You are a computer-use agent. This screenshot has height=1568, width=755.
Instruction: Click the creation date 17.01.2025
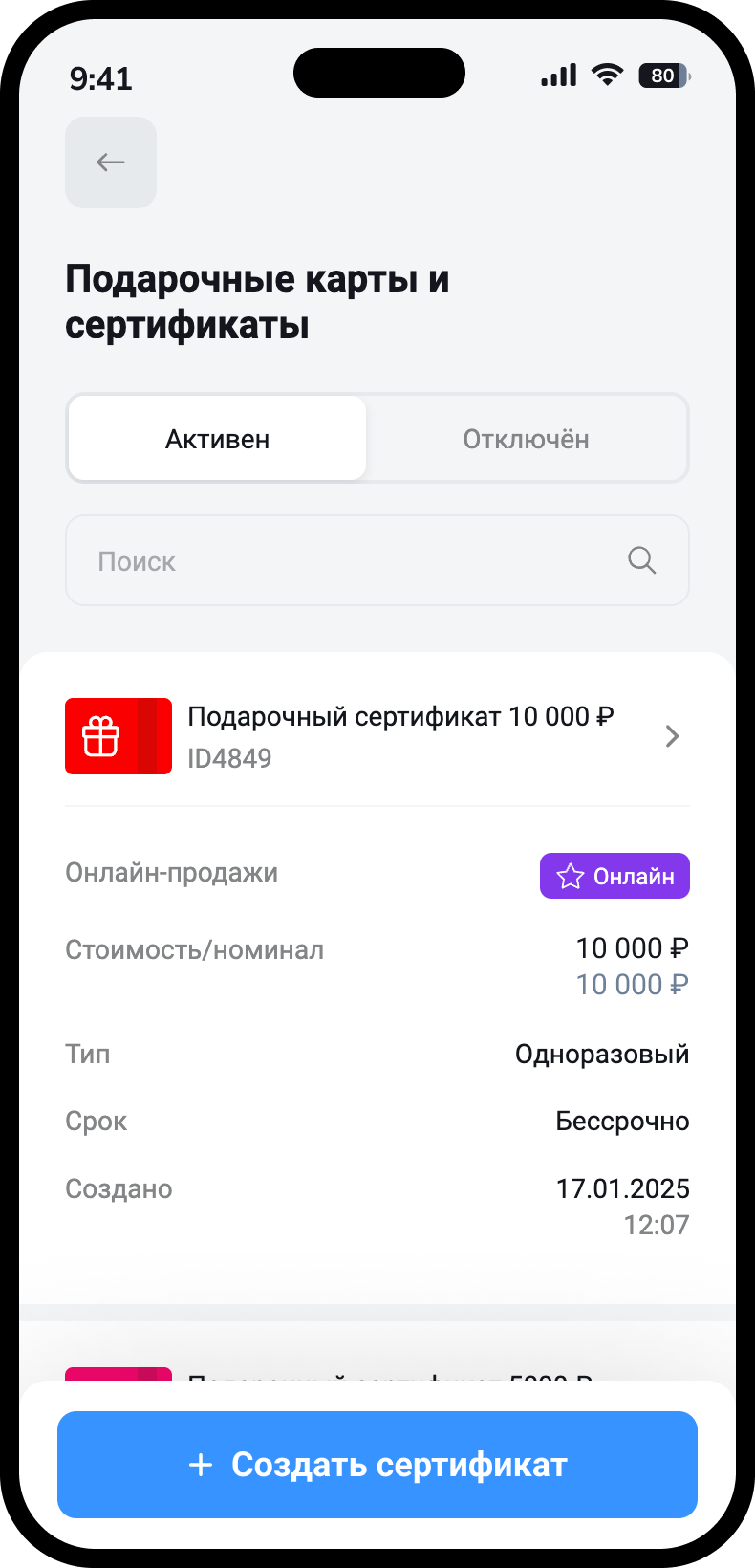[x=623, y=1188]
